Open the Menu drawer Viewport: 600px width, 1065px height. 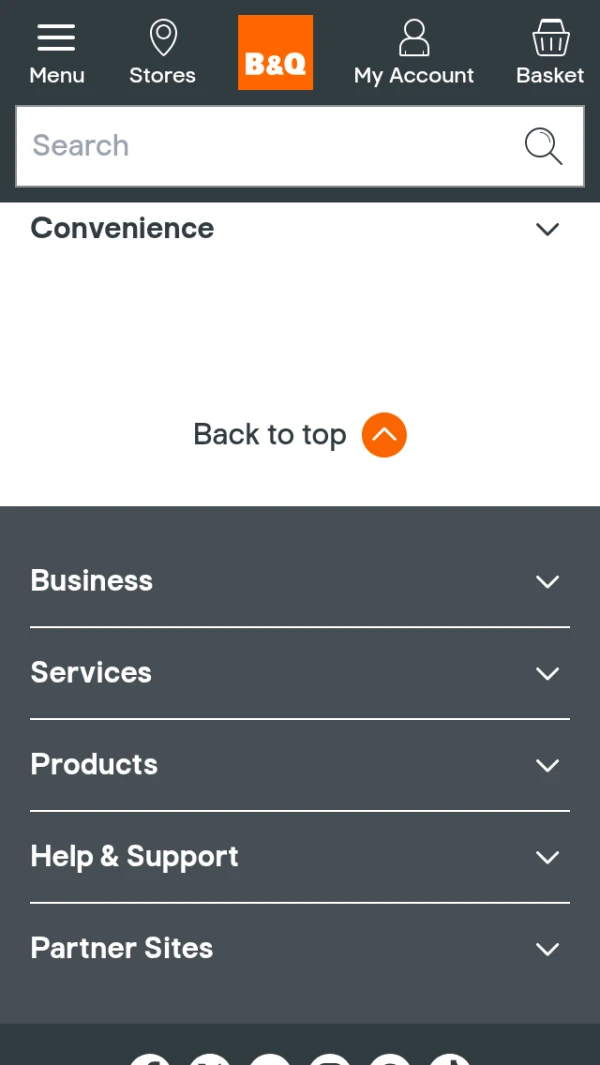[57, 54]
